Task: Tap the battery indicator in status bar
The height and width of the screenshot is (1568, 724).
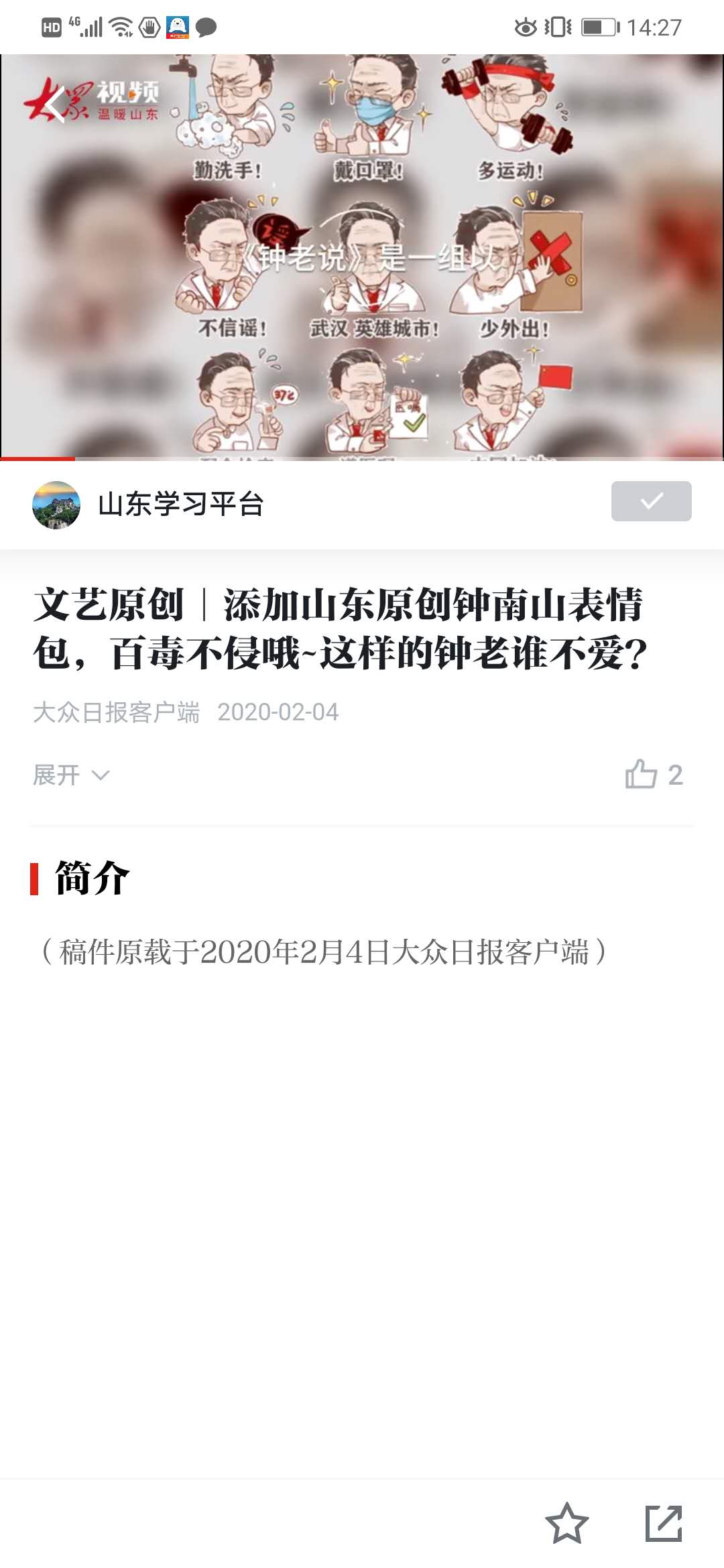Action: coord(599,25)
